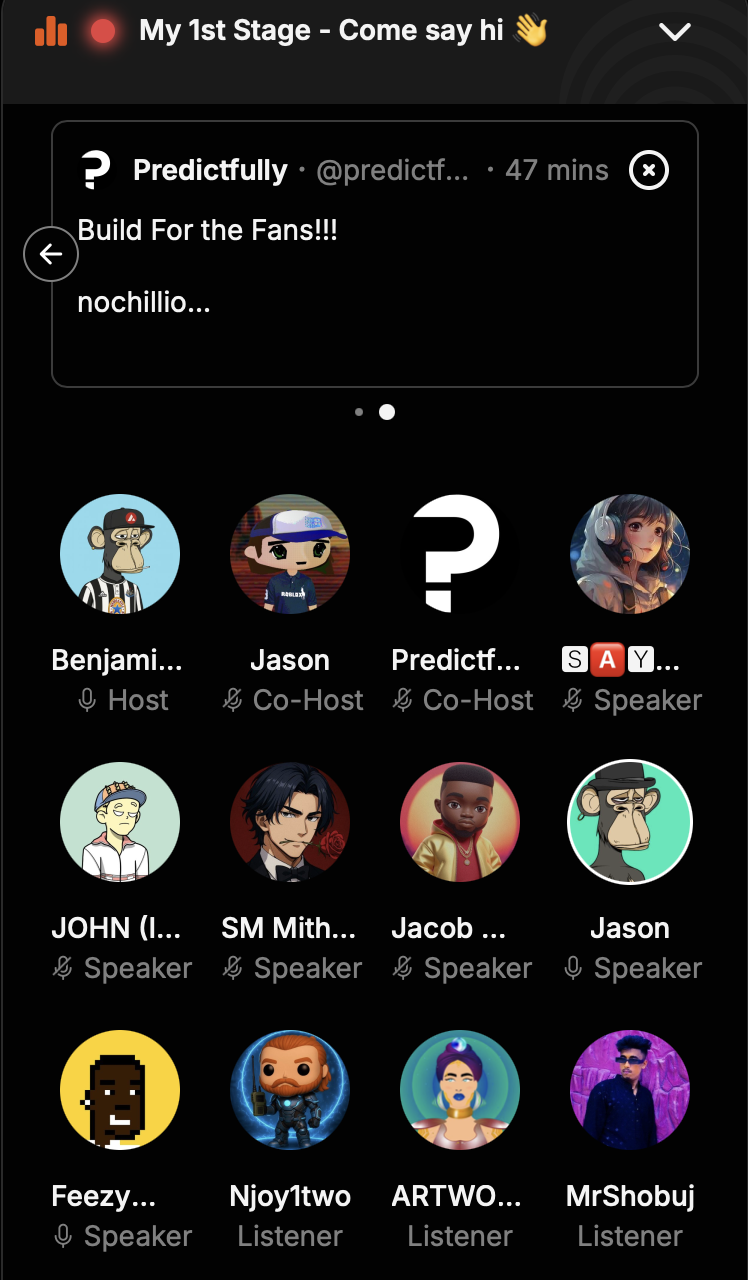Open Feezy... speaker profile

(x=120, y=1090)
